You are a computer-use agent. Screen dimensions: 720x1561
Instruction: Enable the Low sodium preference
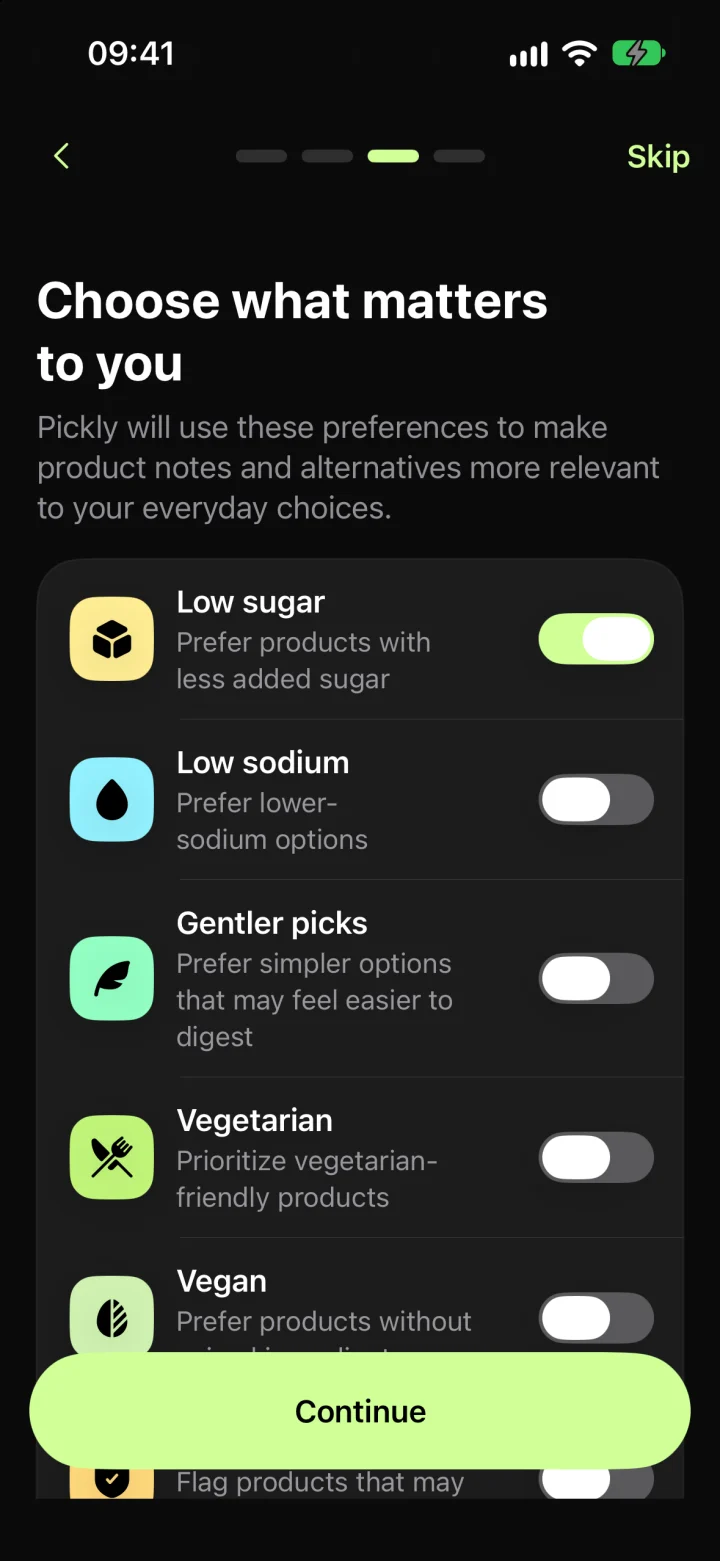point(596,800)
